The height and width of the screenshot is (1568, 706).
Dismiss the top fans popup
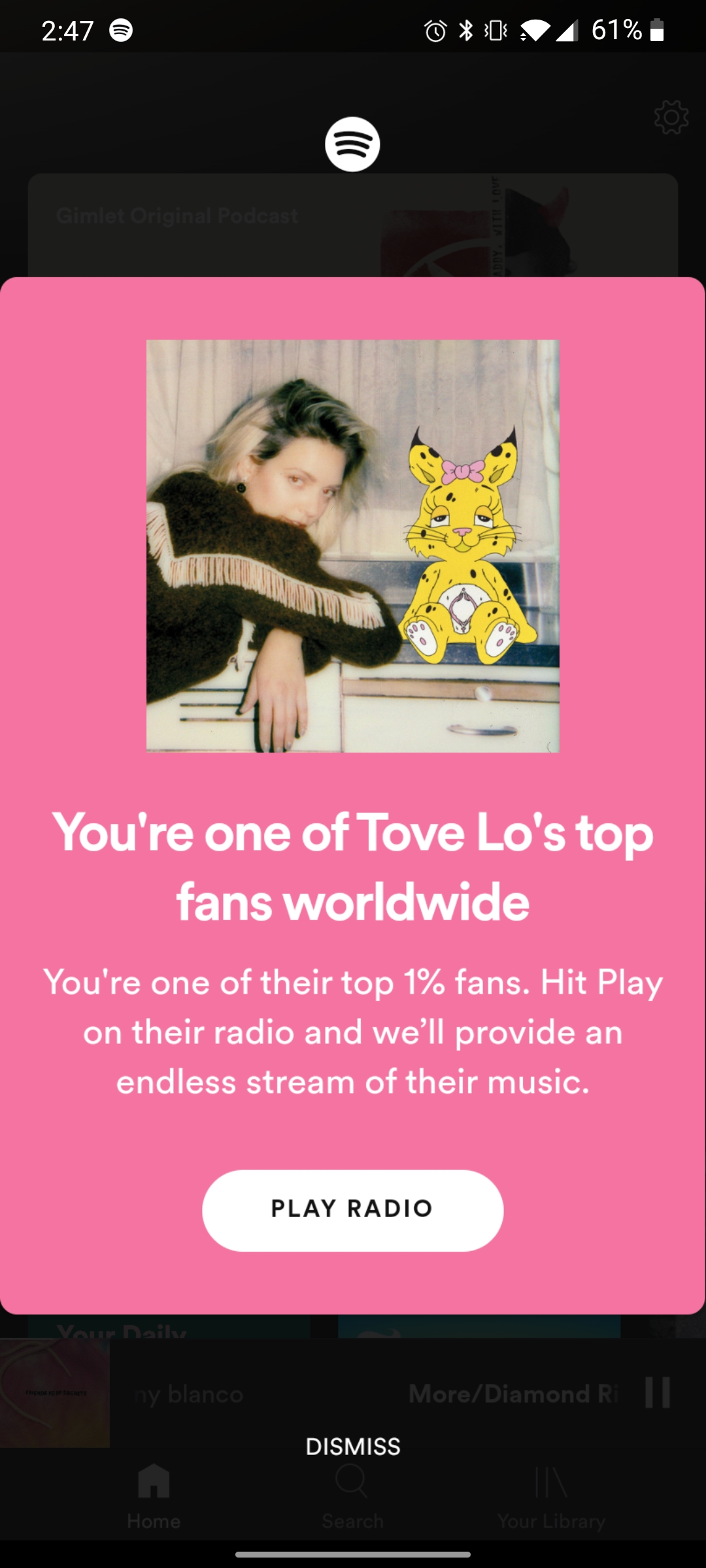353,1446
